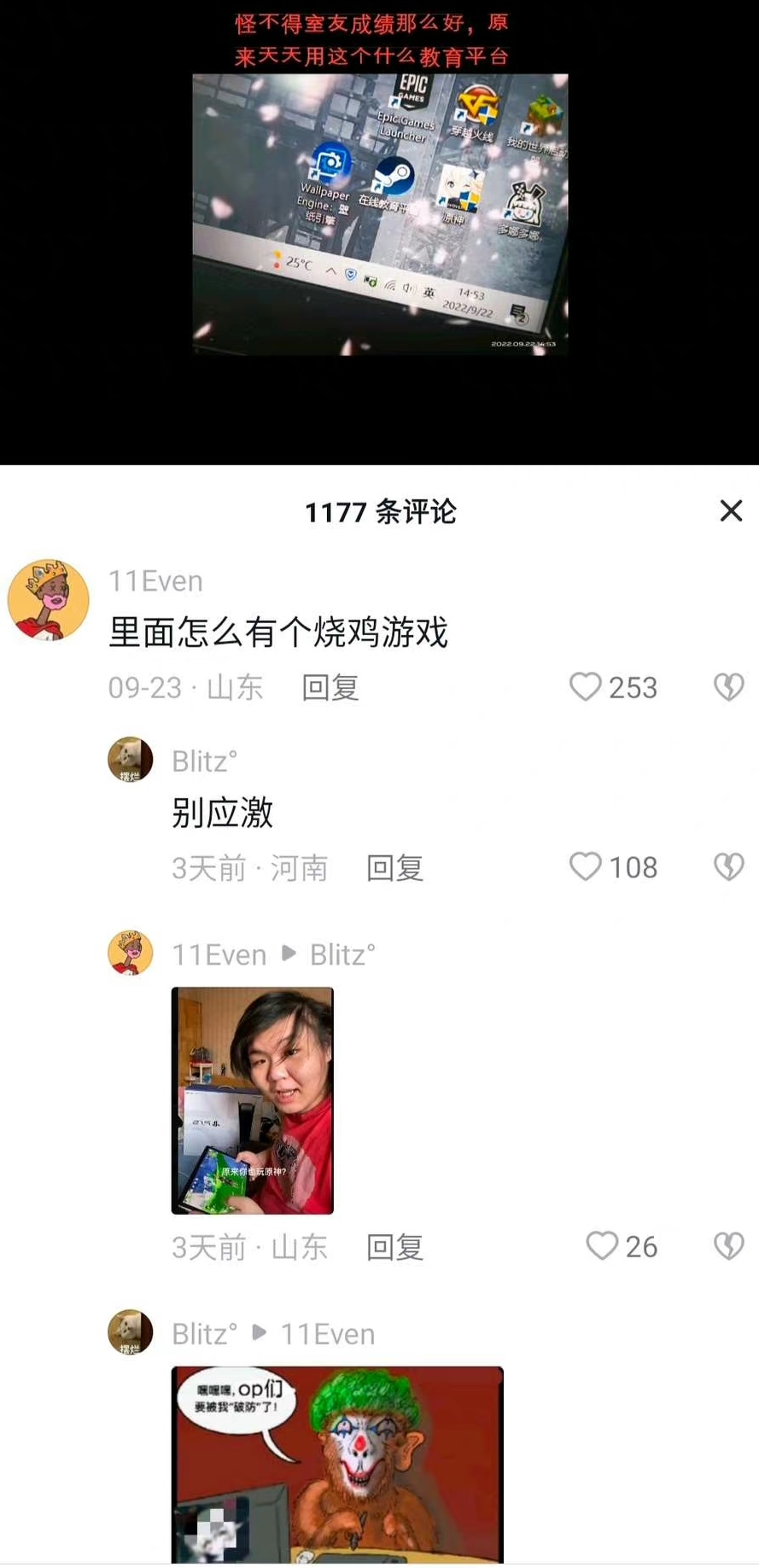
Task: Tap the video area above comments
Action: 379,213
